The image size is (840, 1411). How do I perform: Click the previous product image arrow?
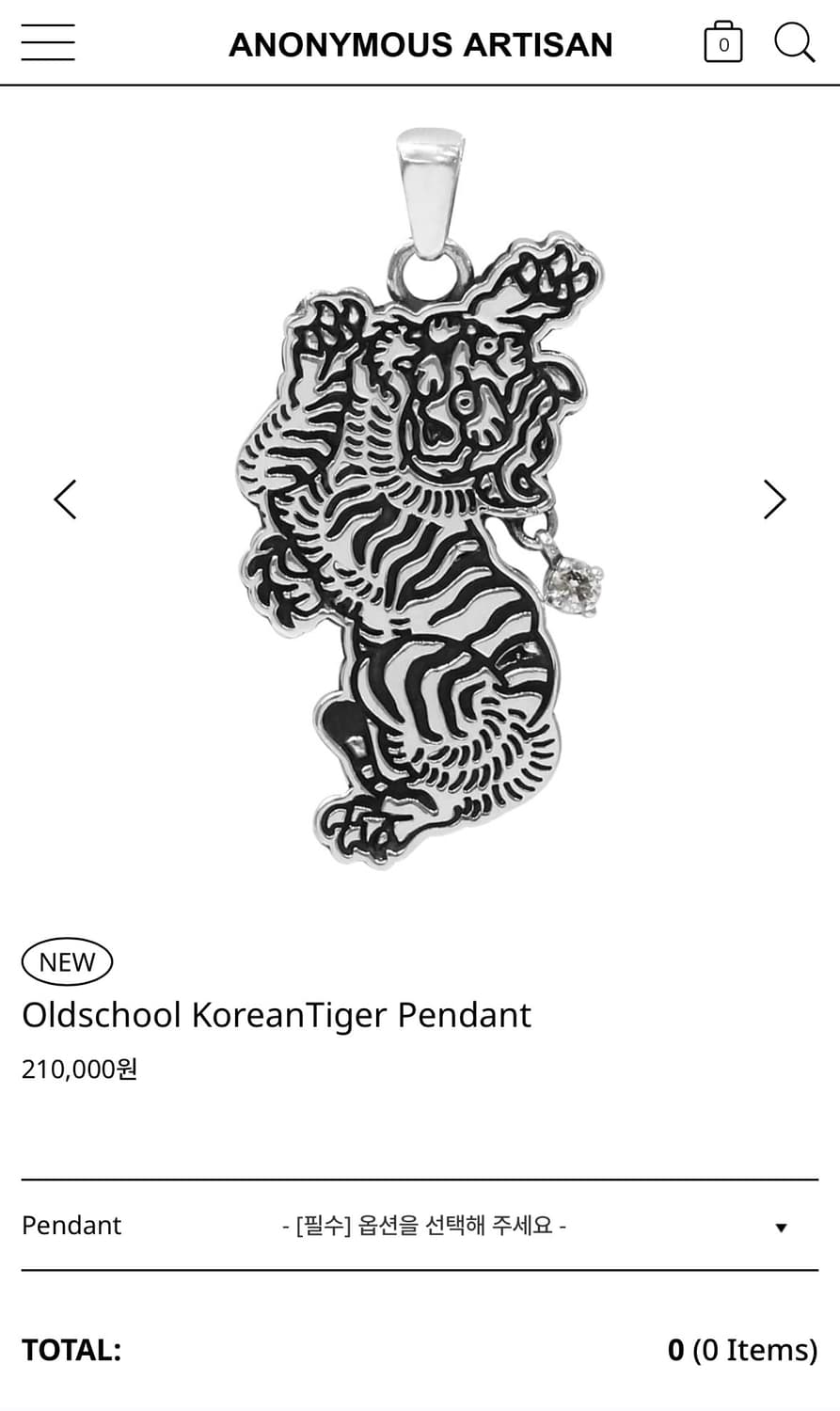(x=65, y=499)
